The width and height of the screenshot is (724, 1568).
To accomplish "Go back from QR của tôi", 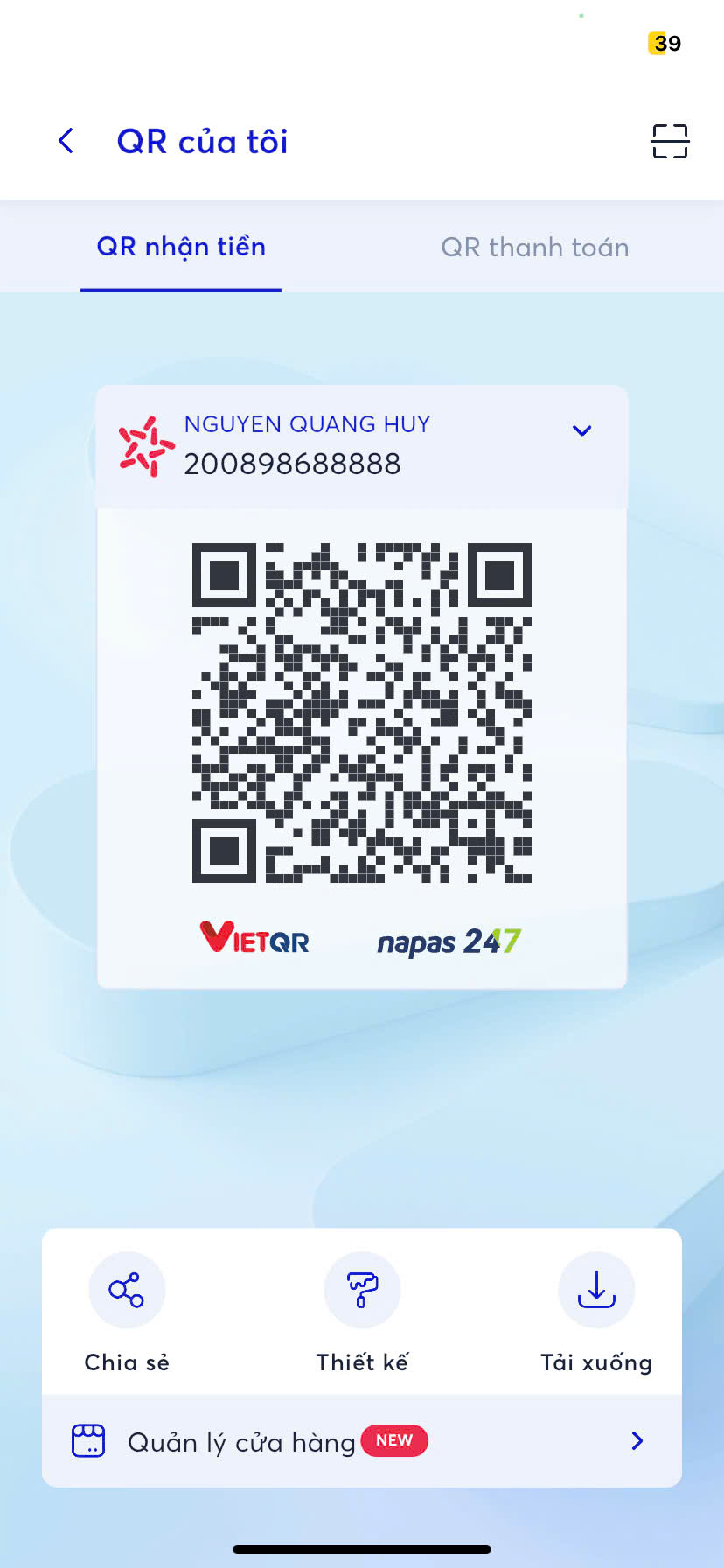I will 66,141.
